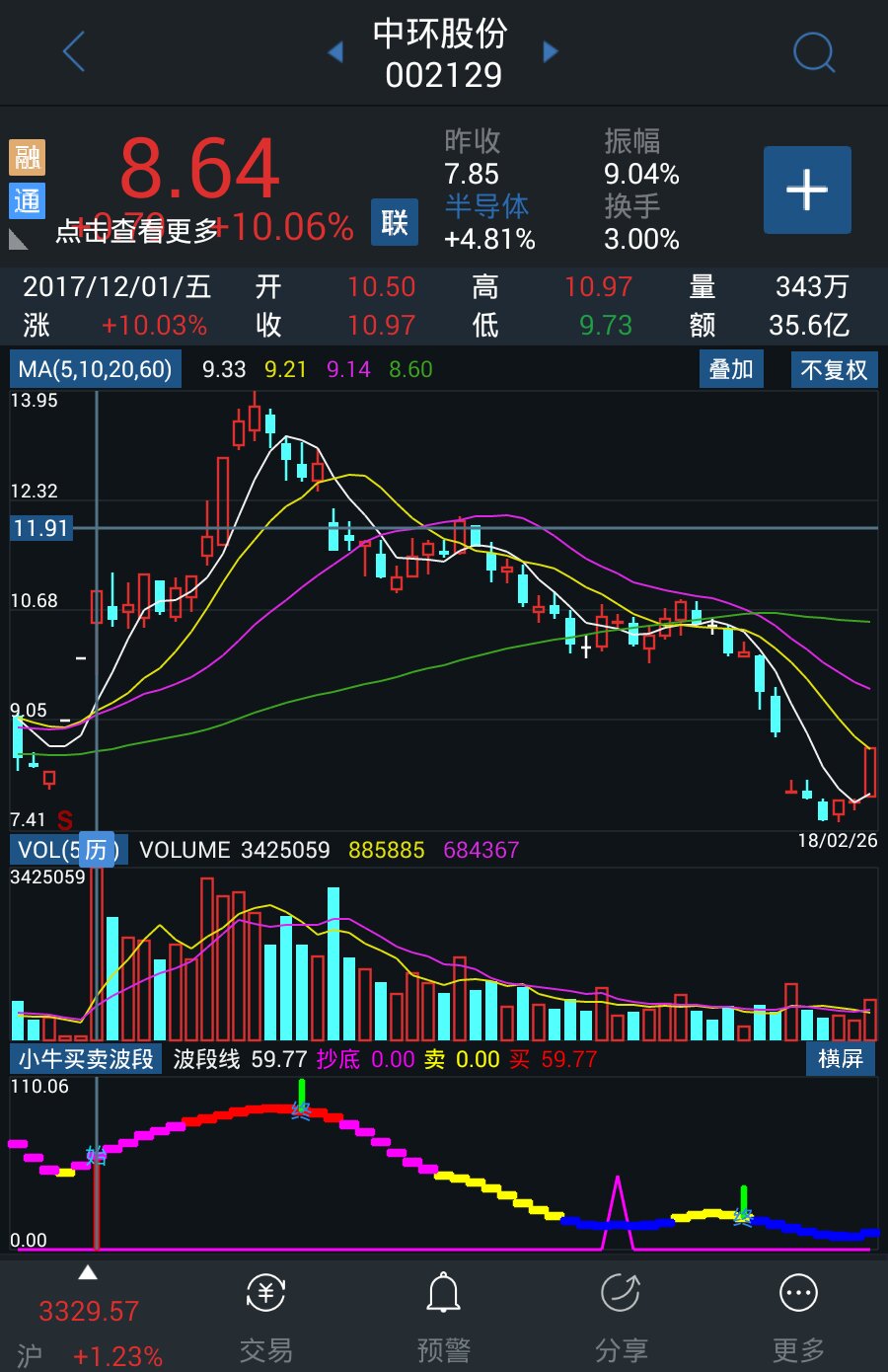Open stock search magnifier
This screenshot has width=888, height=1372.
pos(814,52)
